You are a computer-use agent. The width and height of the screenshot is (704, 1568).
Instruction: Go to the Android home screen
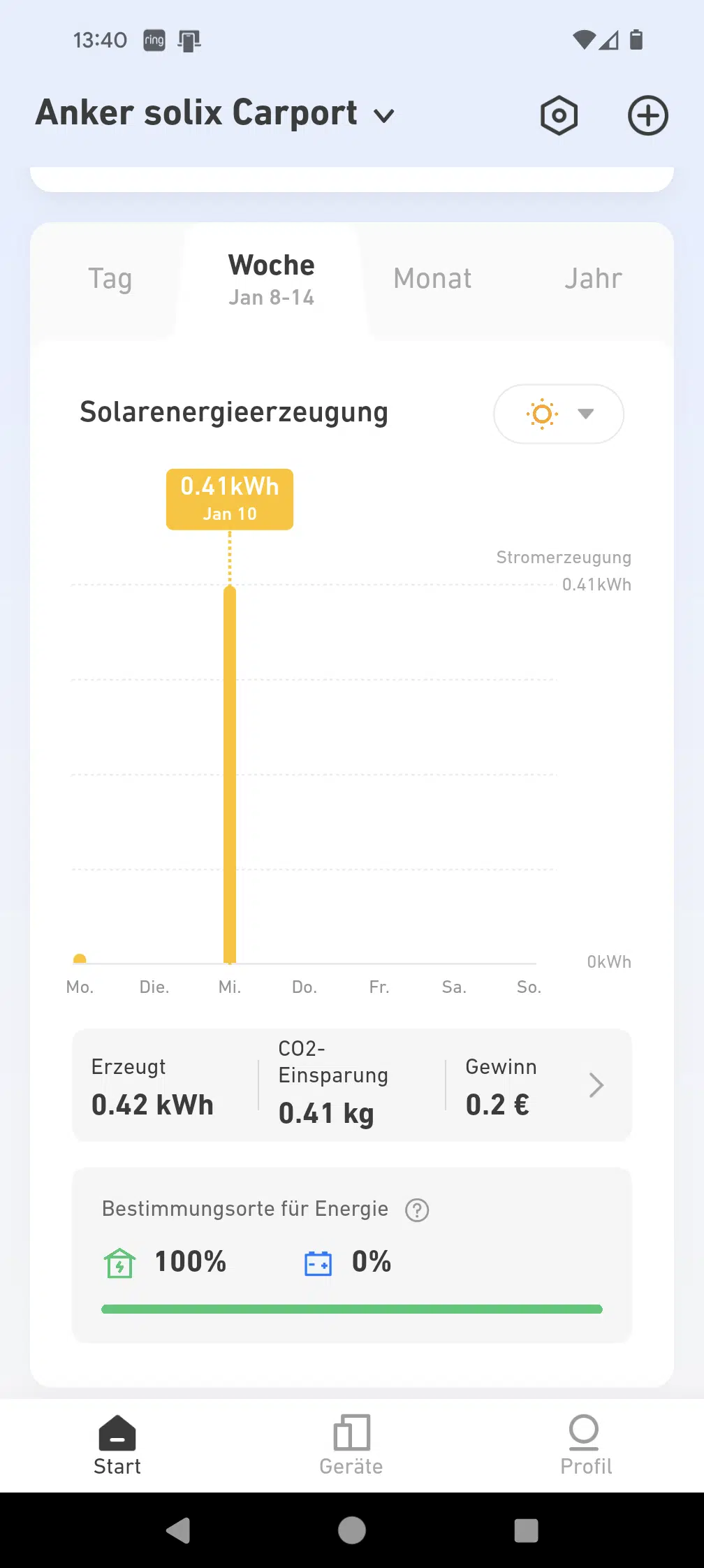coord(352,1530)
